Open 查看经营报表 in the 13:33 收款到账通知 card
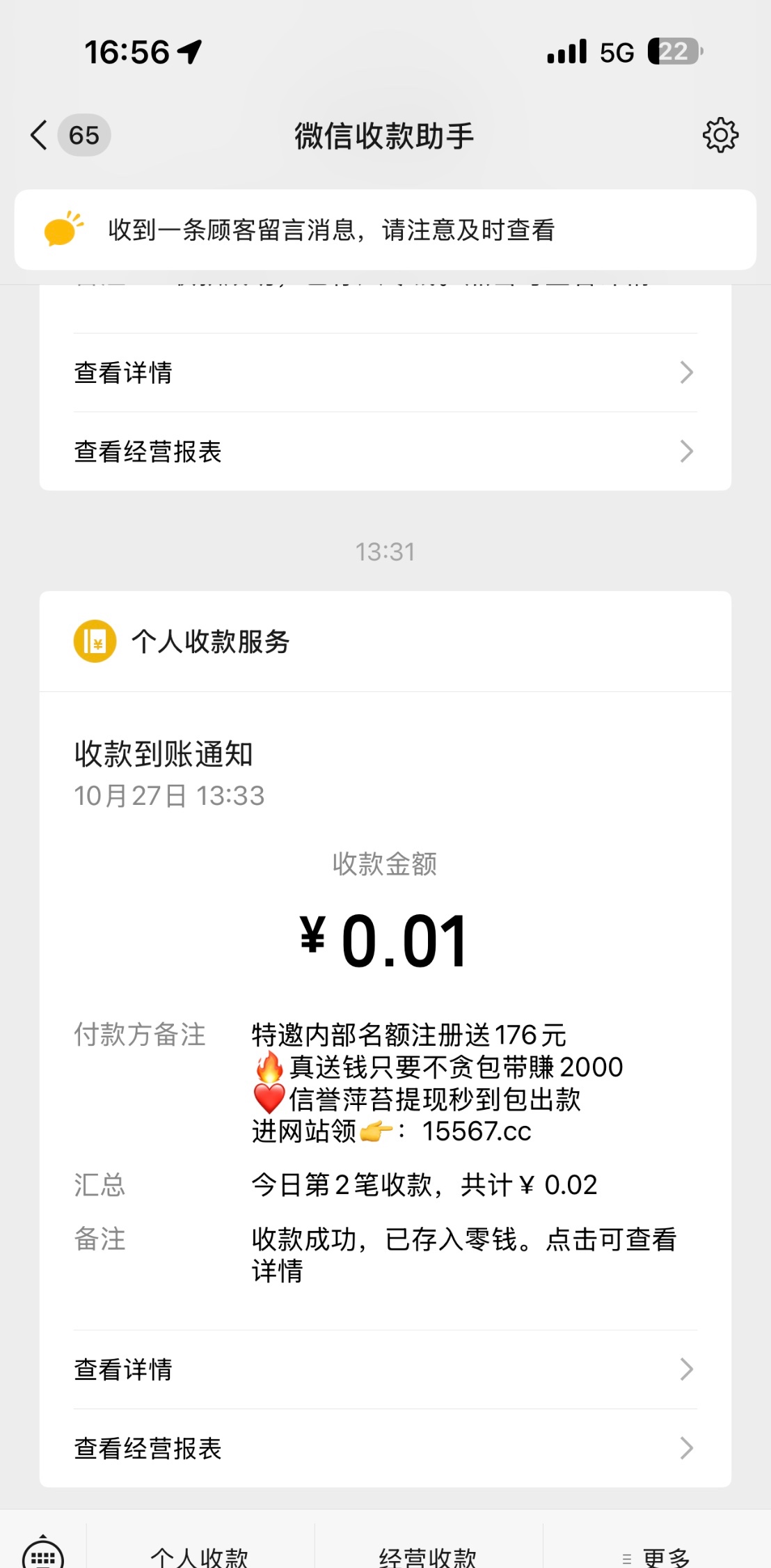Viewport: 771px width, 1568px height. tap(385, 1448)
